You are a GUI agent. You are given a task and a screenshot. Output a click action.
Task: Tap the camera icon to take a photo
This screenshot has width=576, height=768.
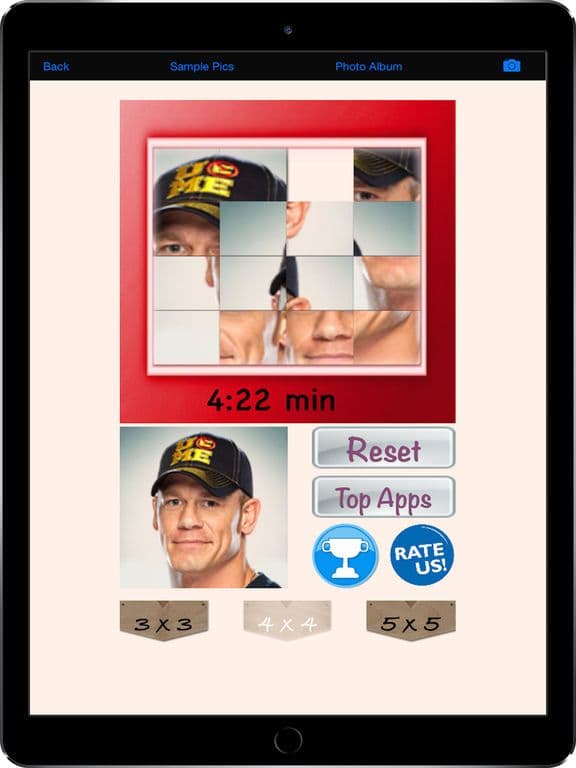pos(512,66)
